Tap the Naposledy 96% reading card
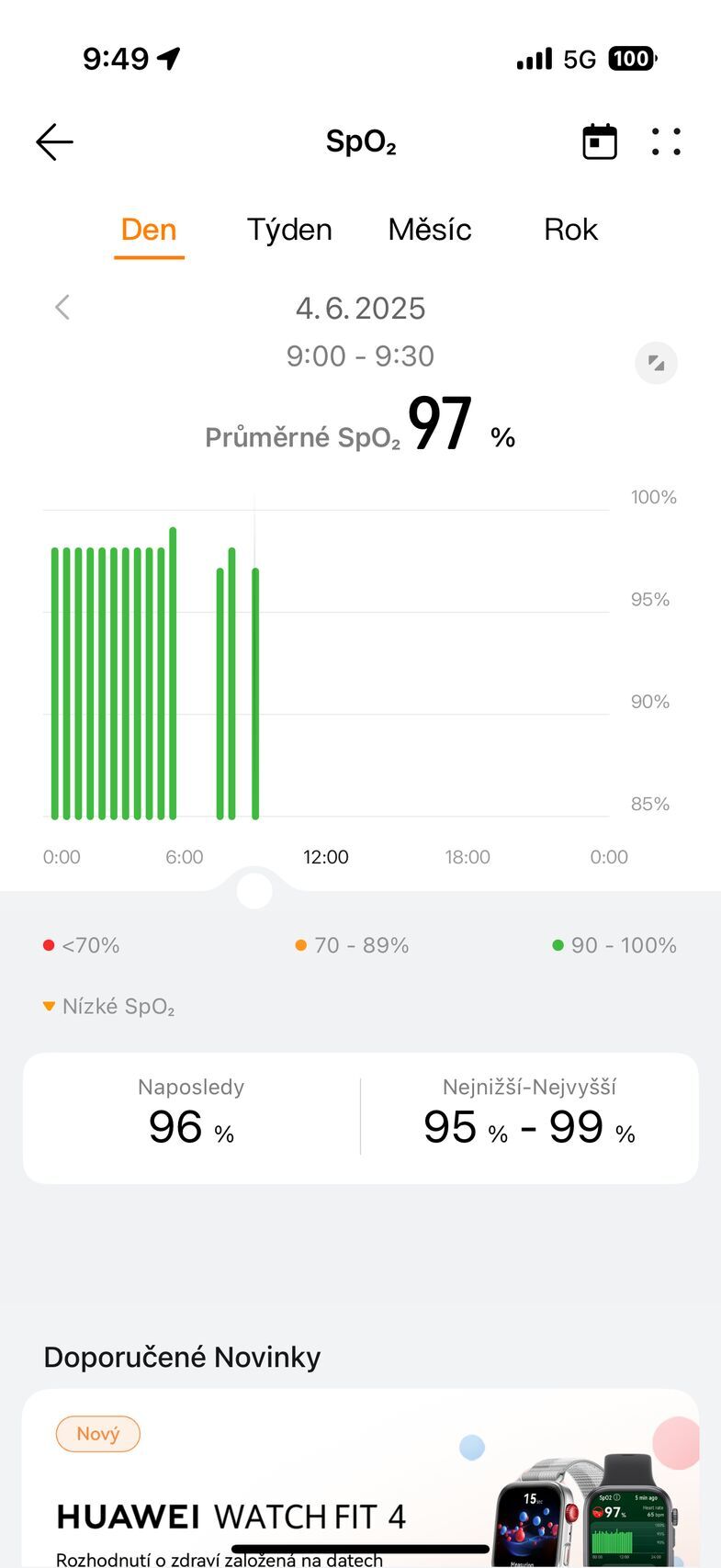Image resolution: width=721 pixels, height=1568 pixels. [x=191, y=1117]
